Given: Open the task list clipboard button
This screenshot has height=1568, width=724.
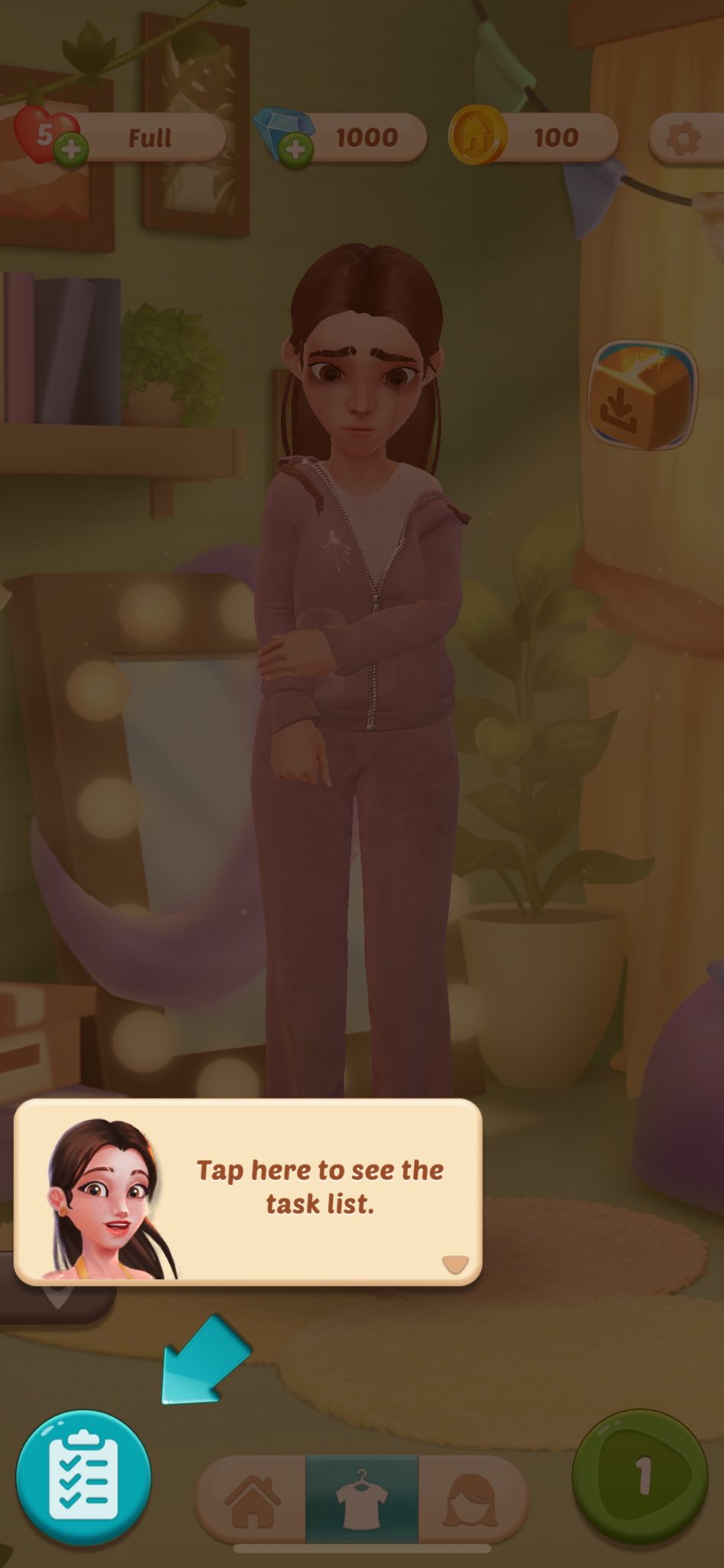Looking at the screenshot, I should click(x=83, y=1477).
